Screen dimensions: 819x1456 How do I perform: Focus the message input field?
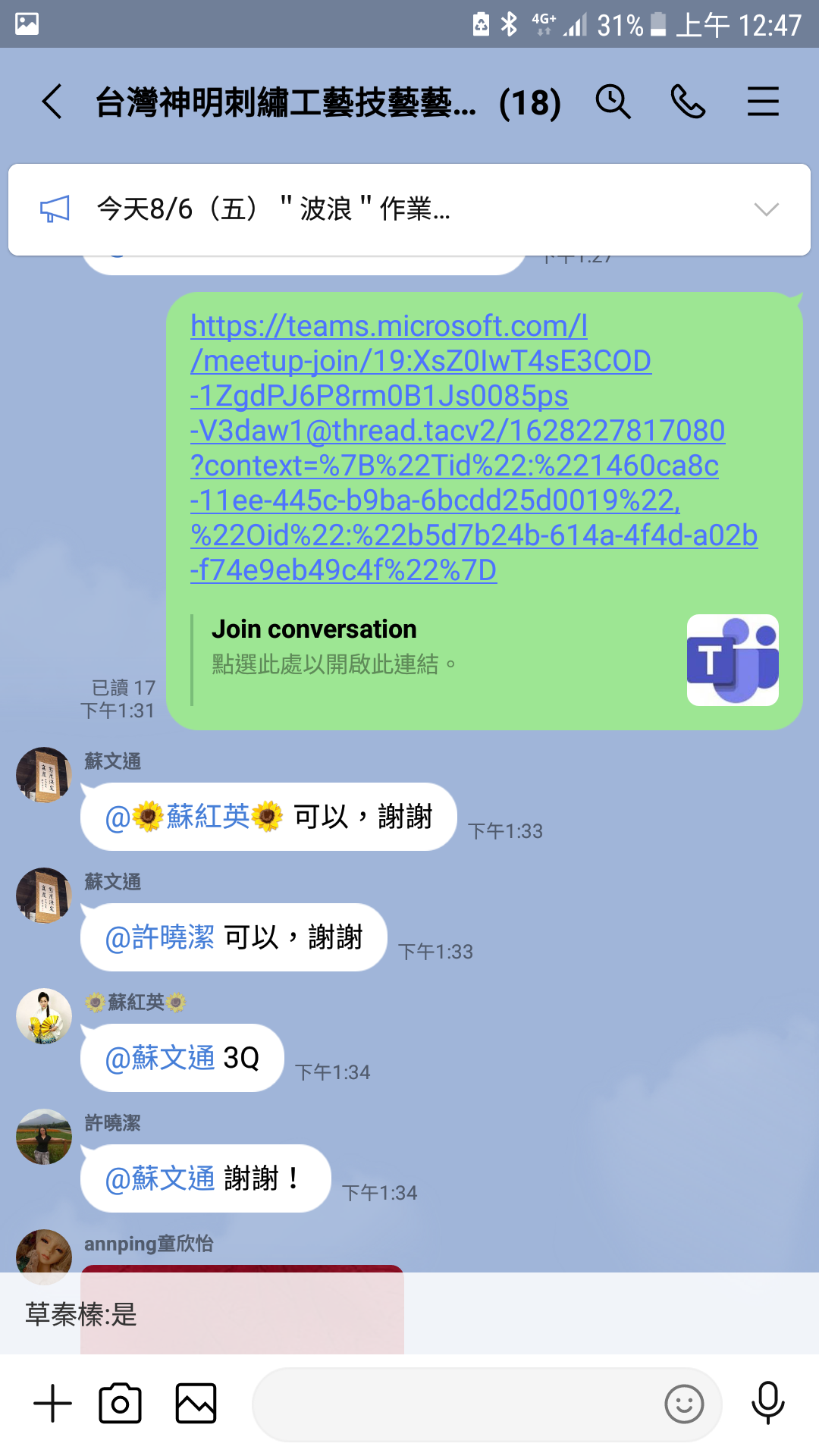[455, 1404]
